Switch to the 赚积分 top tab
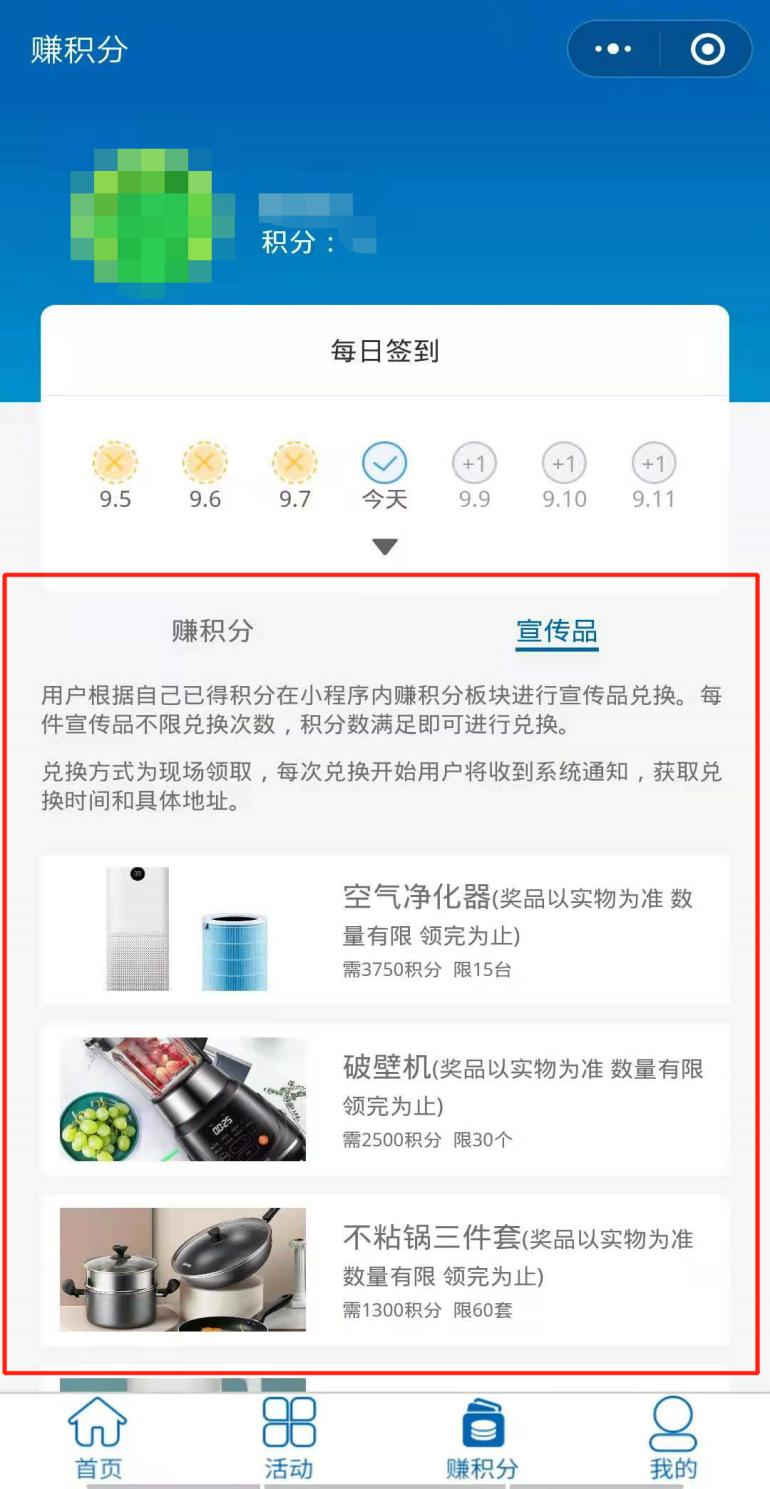Screen dimensions: 770x1489 212,631
